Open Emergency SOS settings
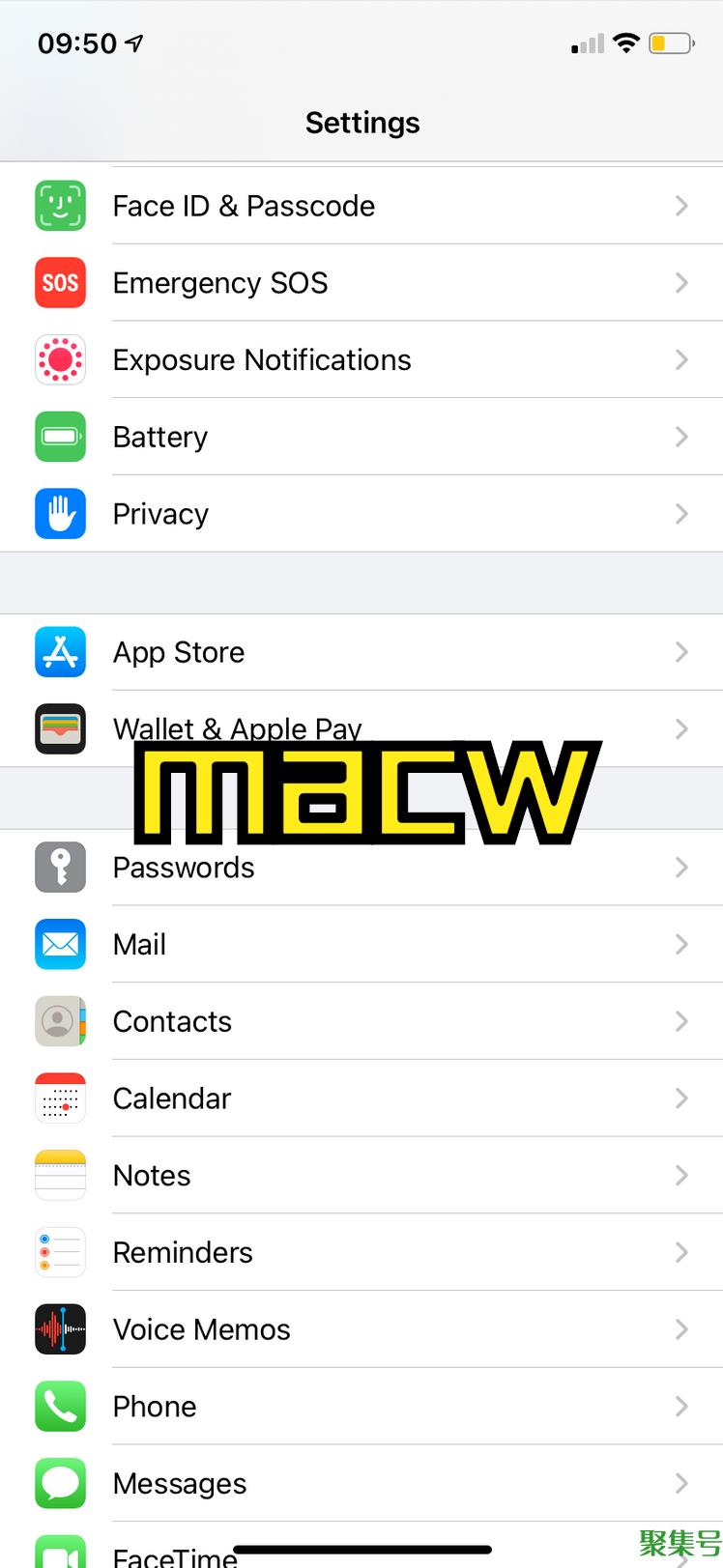The height and width of the screenshot is (1568, 723). tap(361, 283)
